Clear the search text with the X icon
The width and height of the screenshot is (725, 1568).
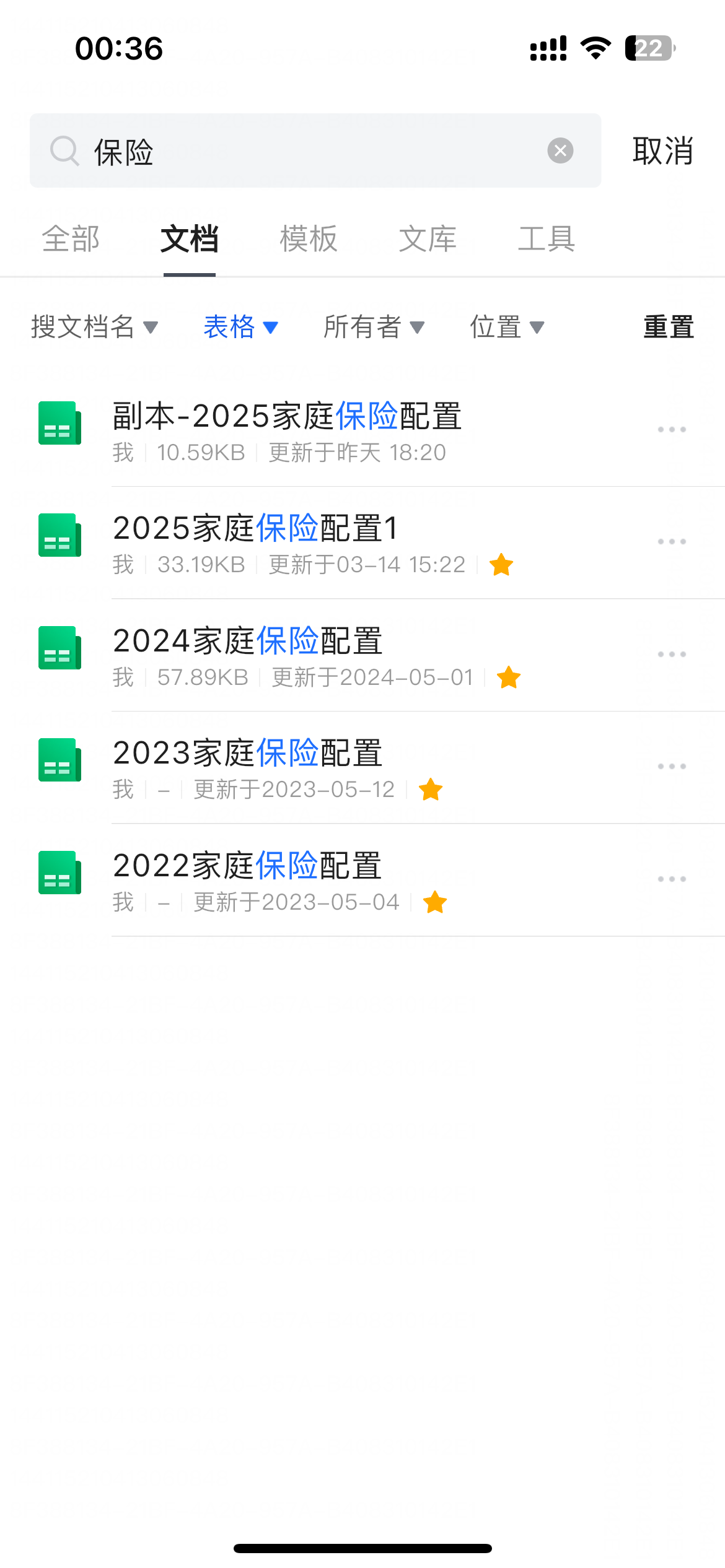click(560, 150)
